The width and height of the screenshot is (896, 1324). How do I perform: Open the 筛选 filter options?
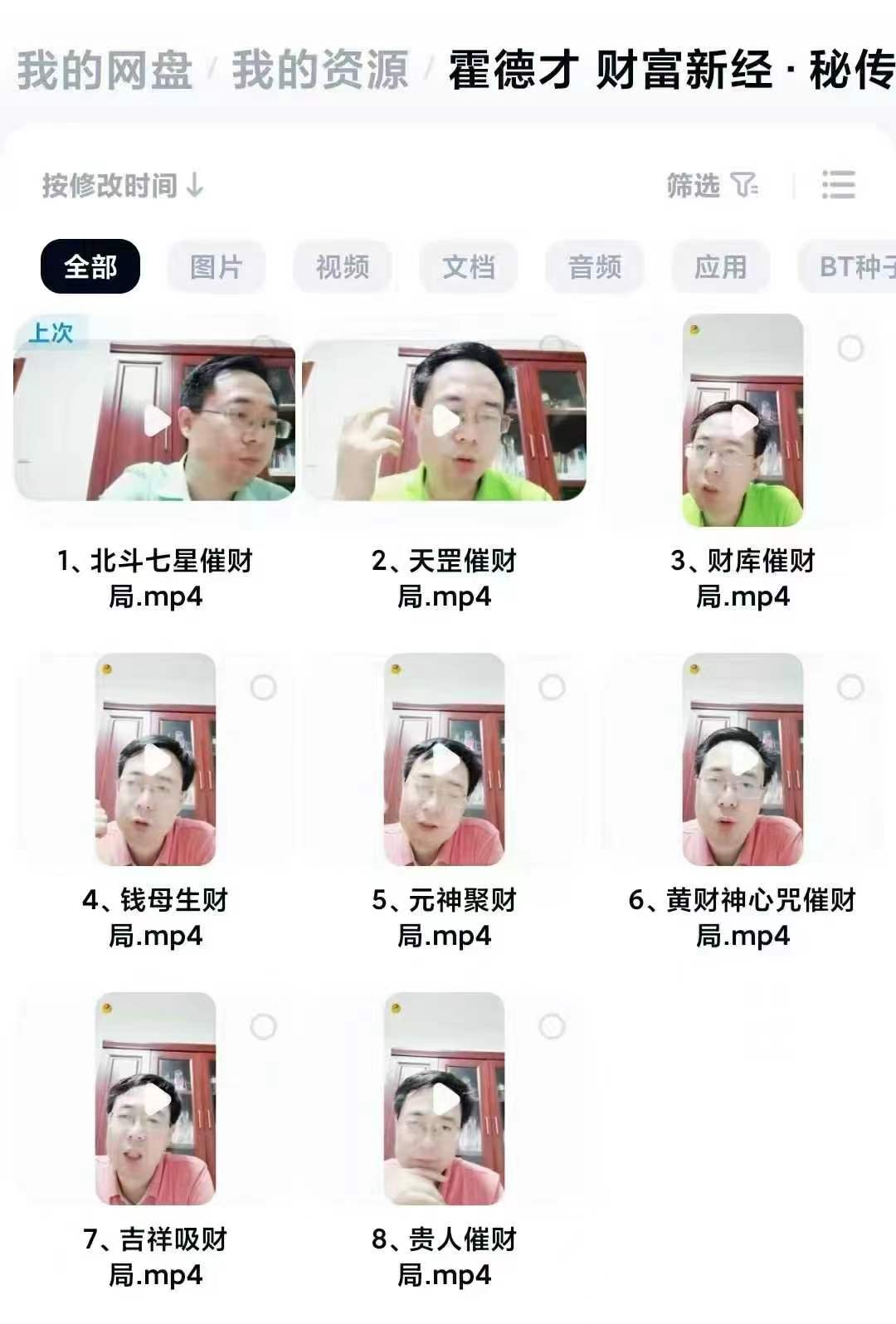(712, 185)
